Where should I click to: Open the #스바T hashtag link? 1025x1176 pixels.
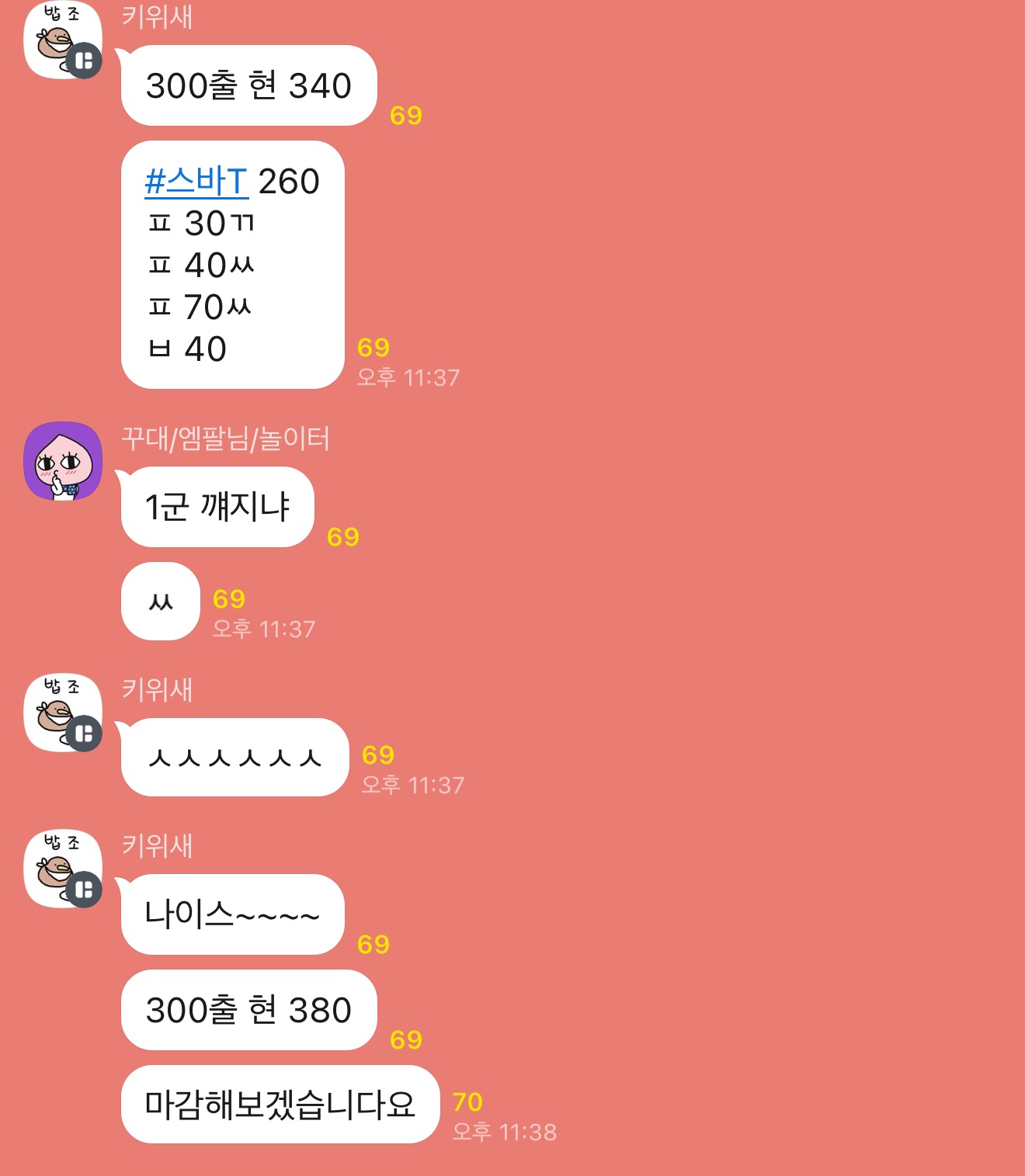196,182
